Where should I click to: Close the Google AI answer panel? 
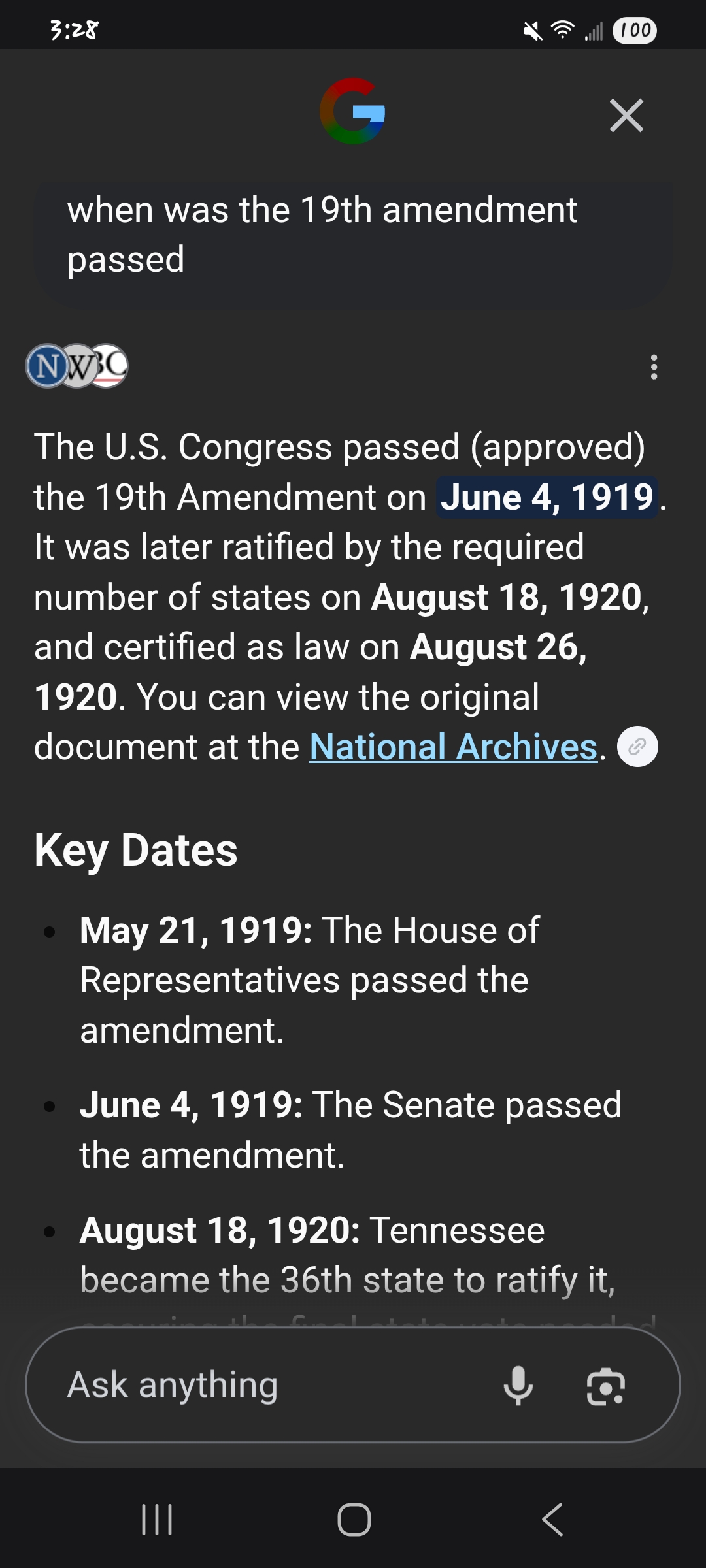pos(626,116)
